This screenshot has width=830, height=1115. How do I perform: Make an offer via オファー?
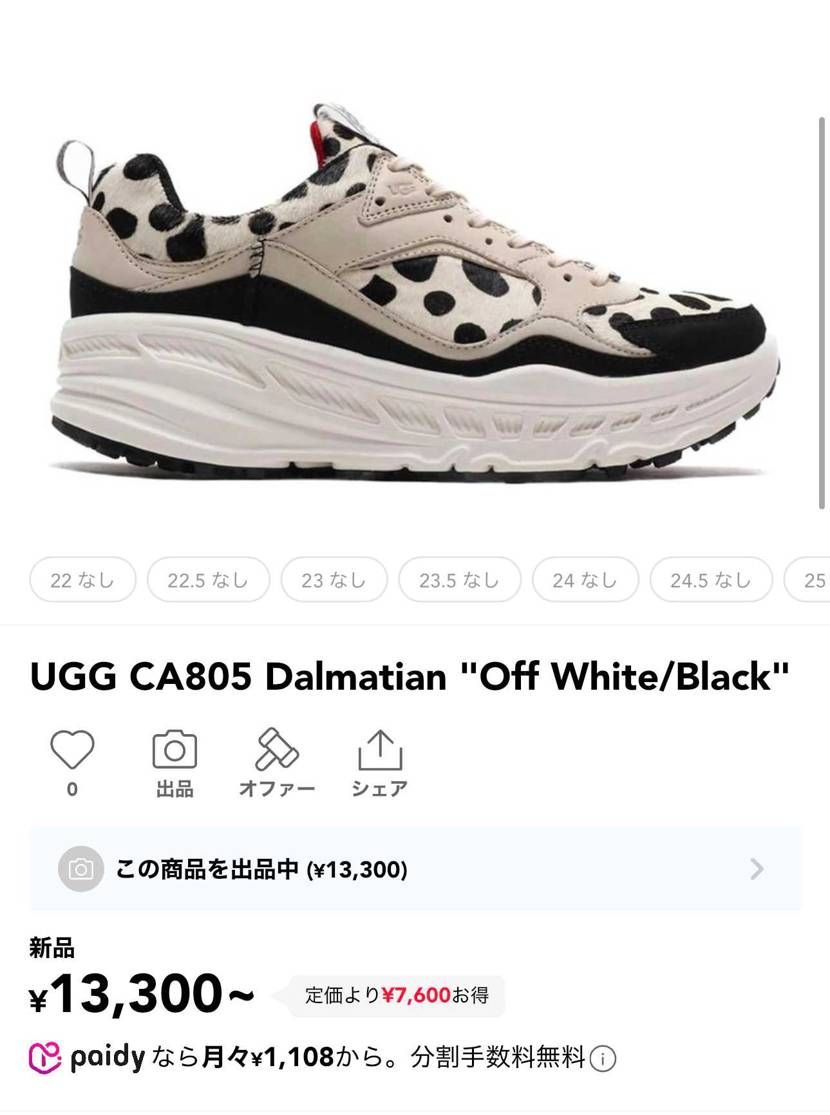click(x=276, y=751)
